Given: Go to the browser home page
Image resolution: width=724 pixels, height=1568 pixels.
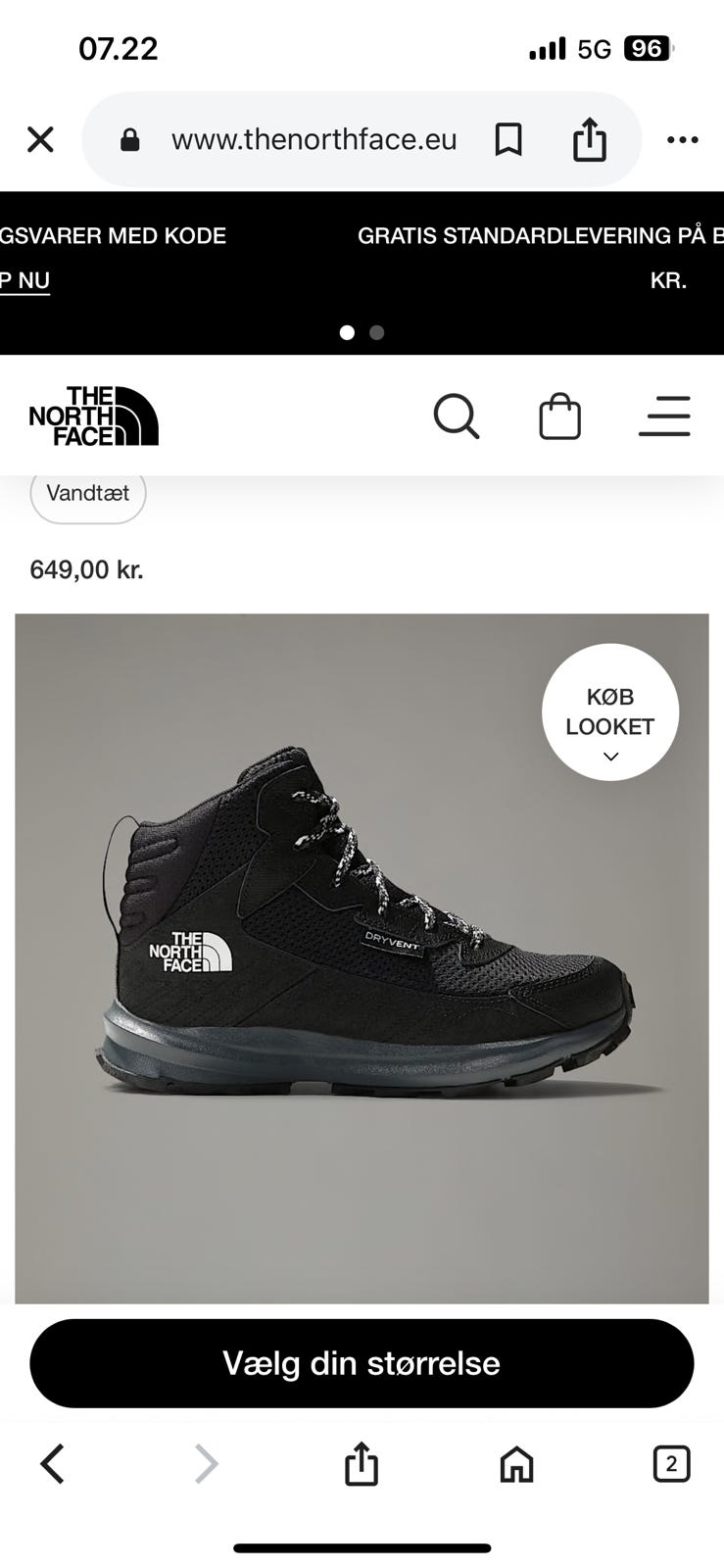Looking at the screenshot, I should [516, 1464].
